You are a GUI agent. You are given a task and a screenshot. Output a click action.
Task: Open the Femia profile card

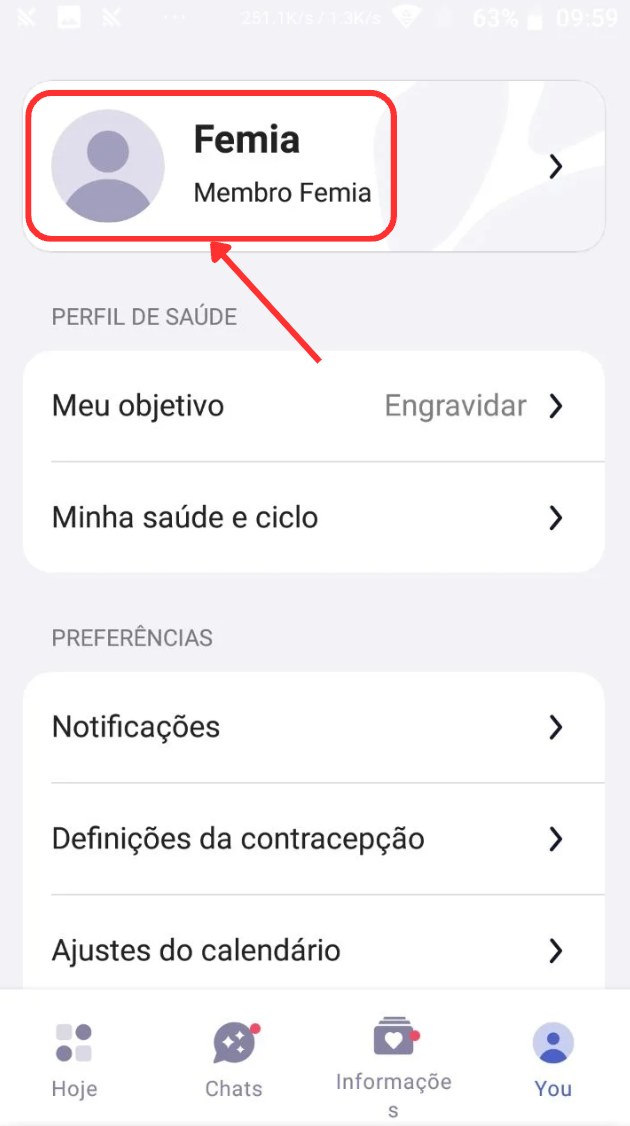point(314,167)
